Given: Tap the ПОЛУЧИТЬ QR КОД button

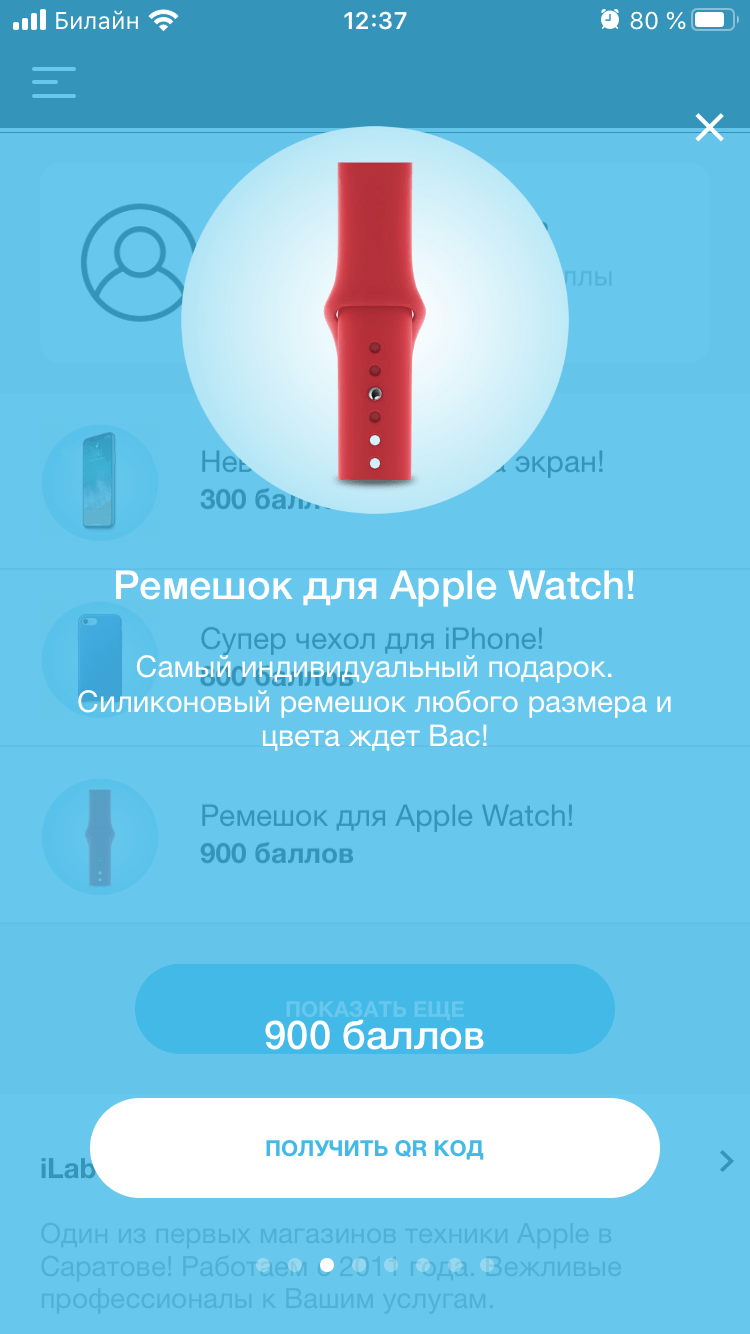Looking at the screenshot, I should tap(374, 1148).
